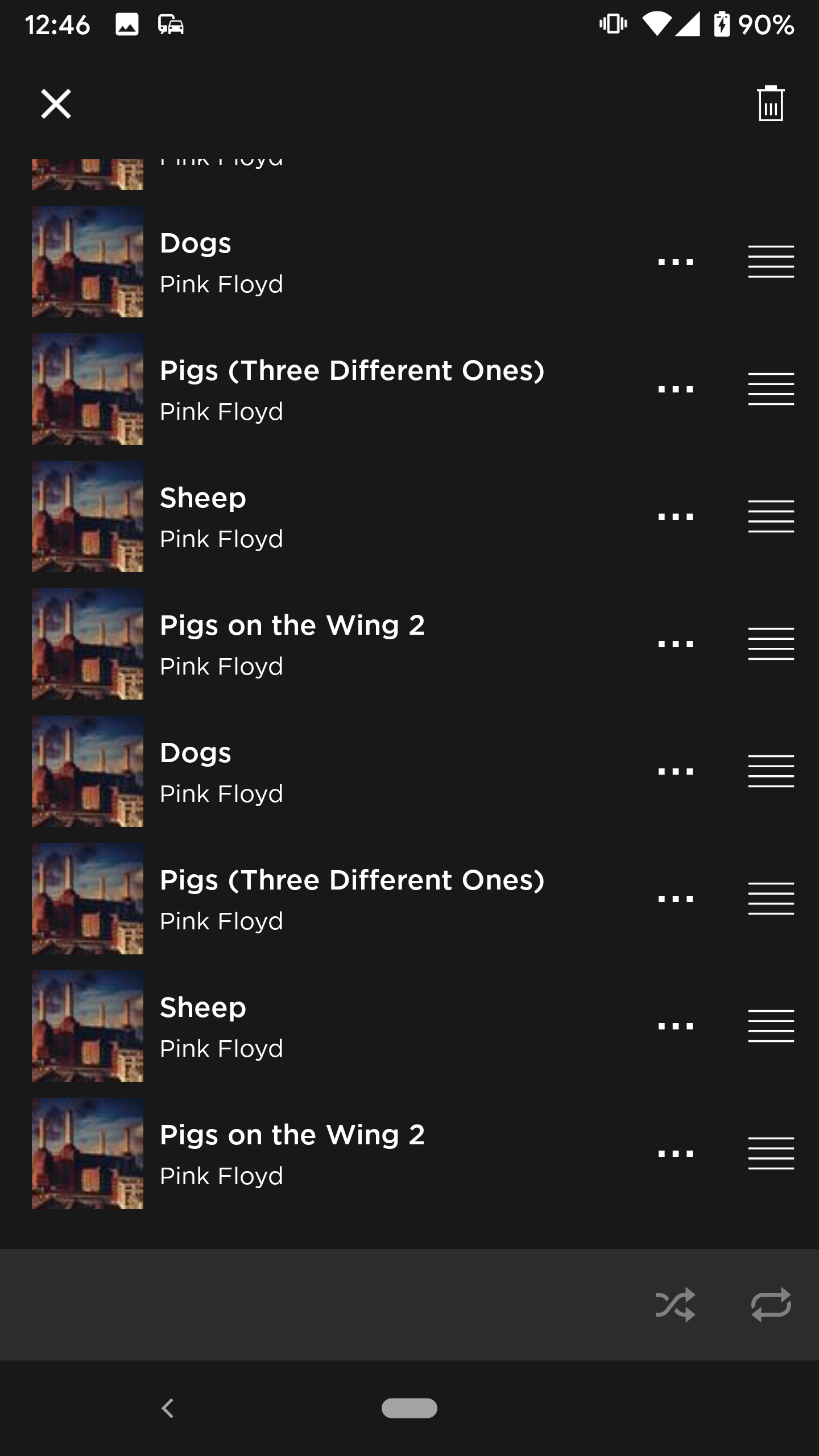Screen dimensions: 819x1456
Task: Clear the queue with the trash icon
Action: pyautogui.click(x=771, y=104)
